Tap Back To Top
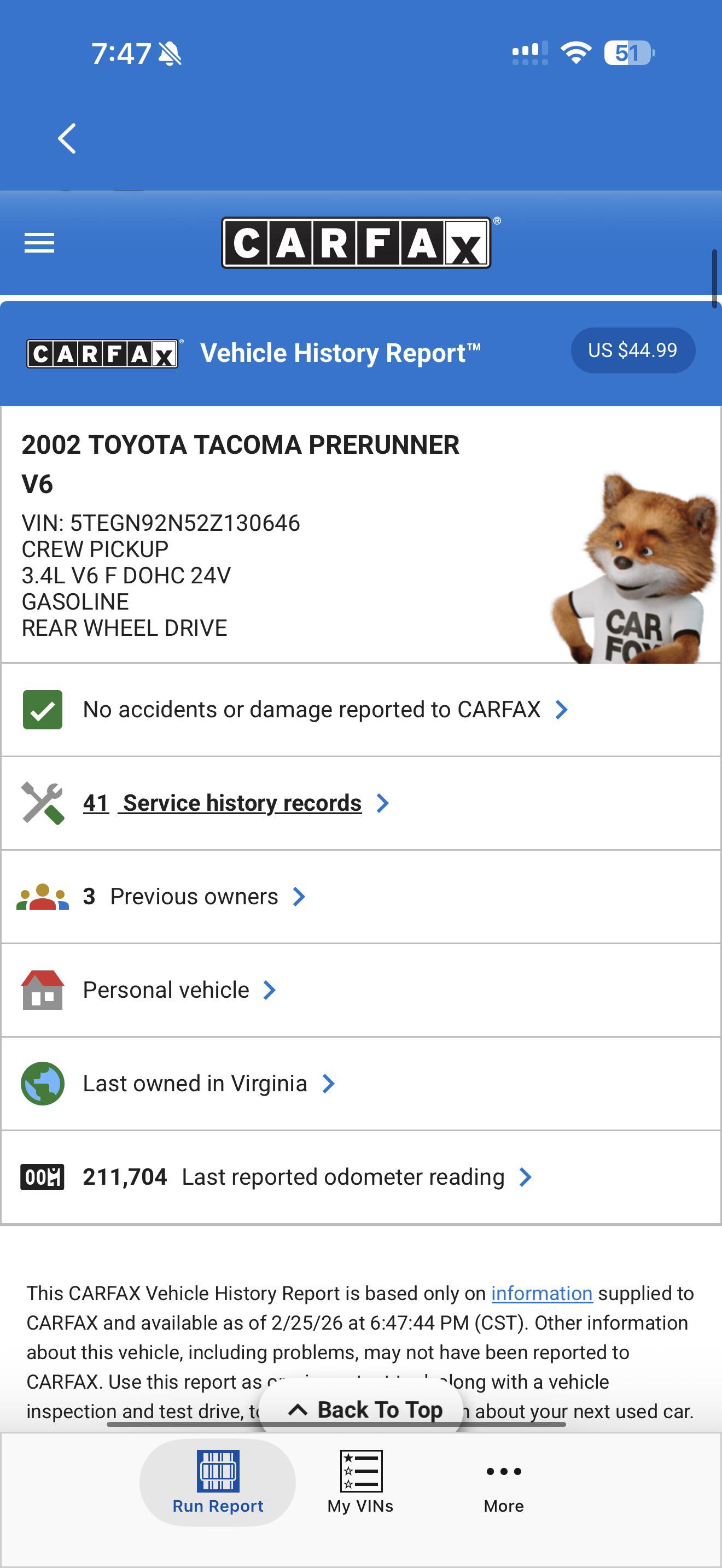Image resolution: width=722 pixels, height=1568 pixels. click(365, 1410)
